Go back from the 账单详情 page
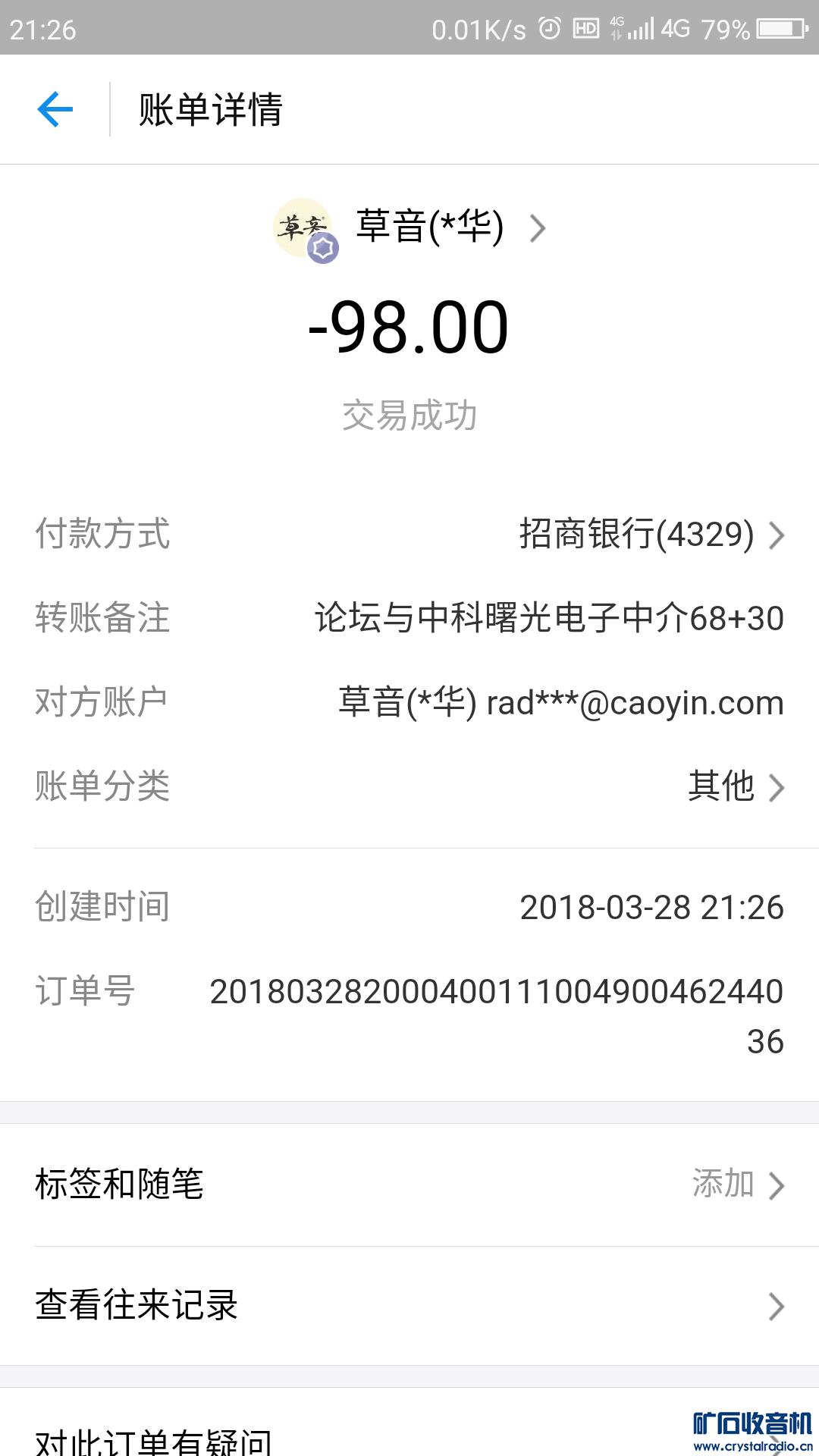 (55, 109)
